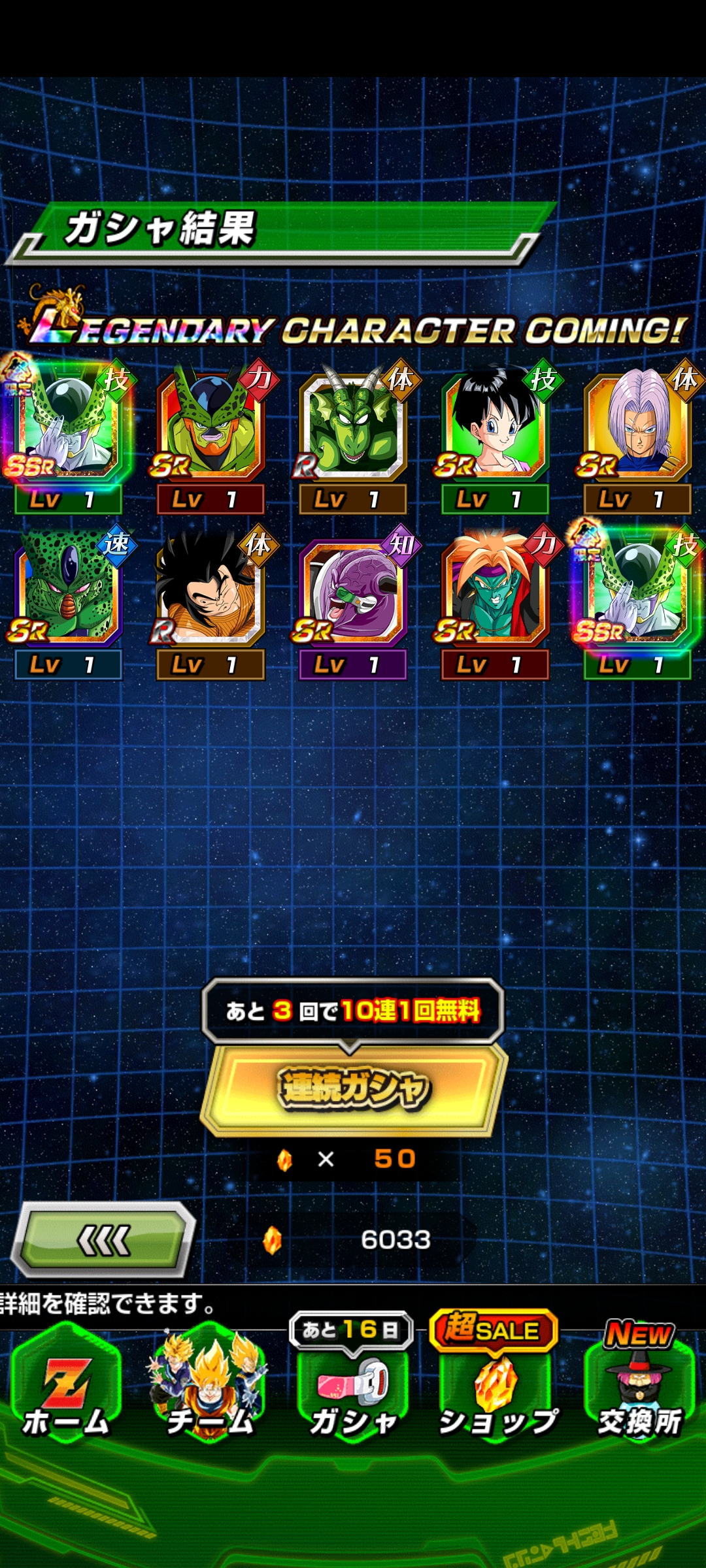This screenshot has width=706, height=1568.
Task: Switch to the チーム tab
Action: tap(209, 1385)
